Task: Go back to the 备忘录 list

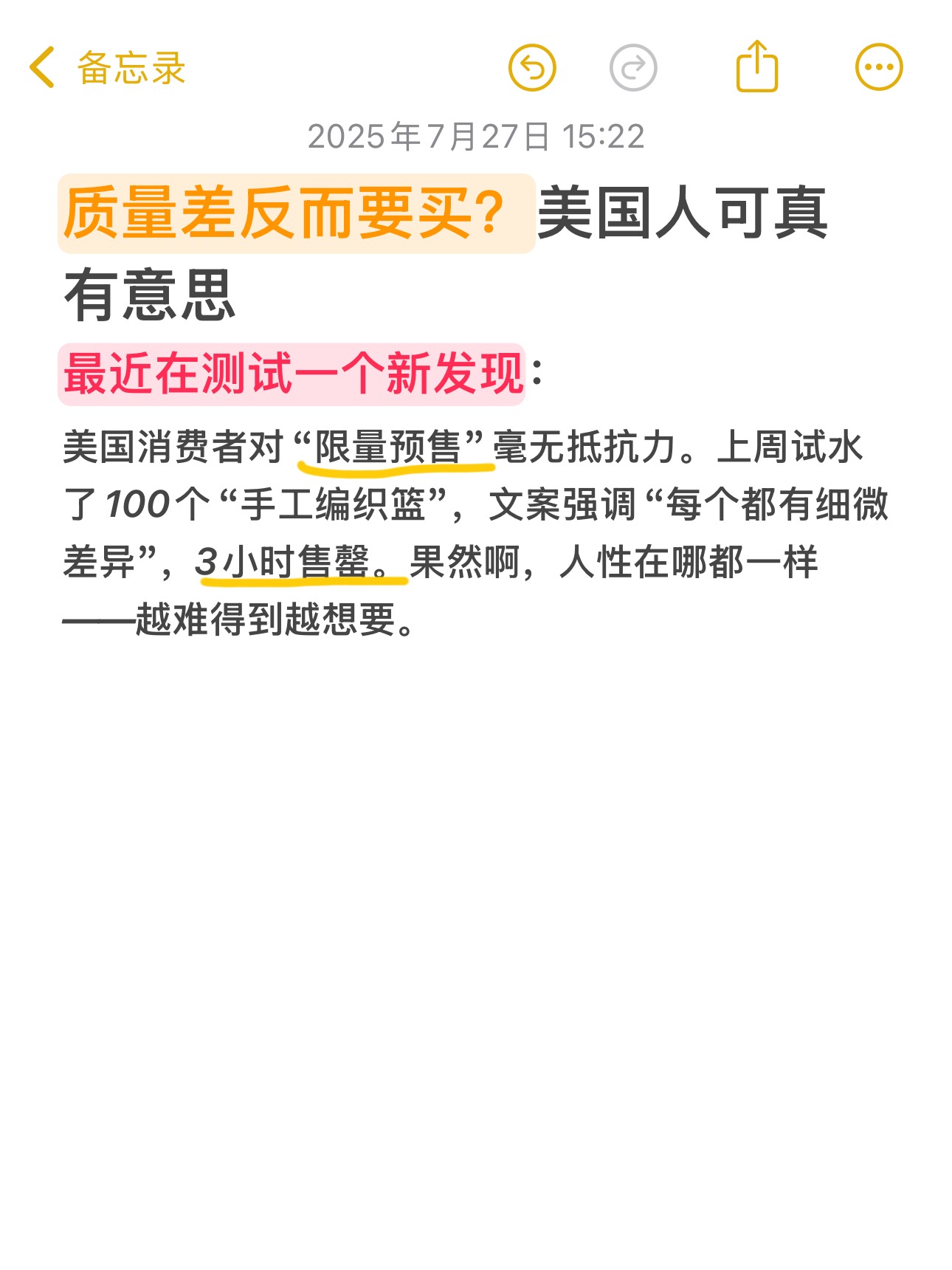Action: coord(107,68)
